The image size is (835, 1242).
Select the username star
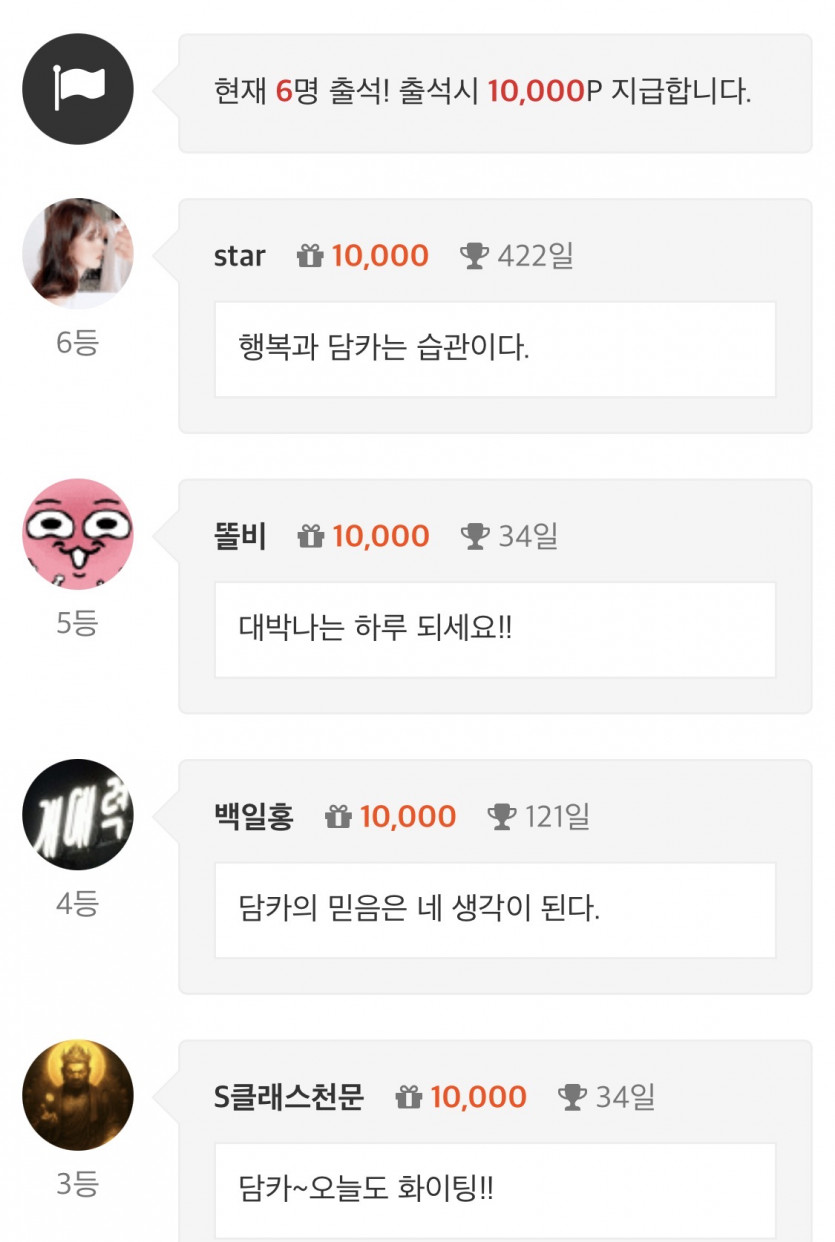click(239, 255)
